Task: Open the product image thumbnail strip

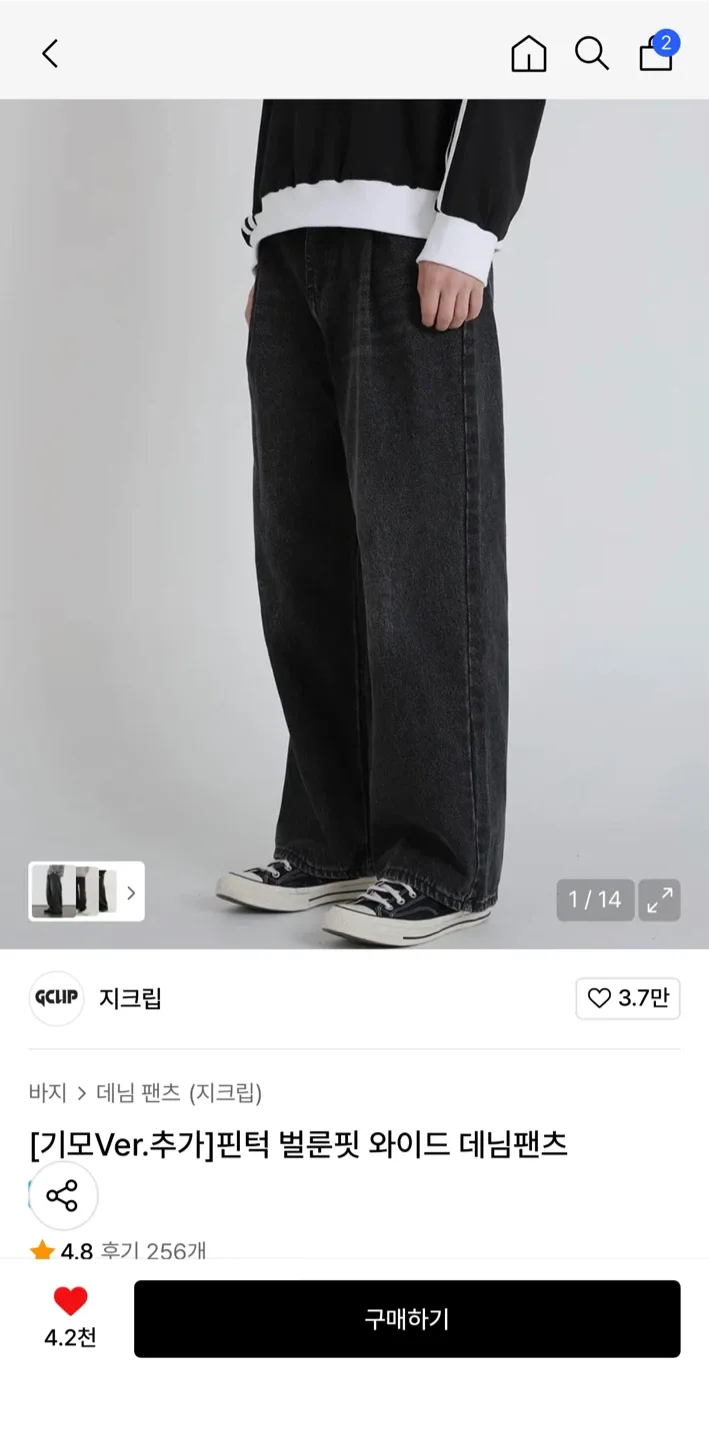Action: [x=86, y=891]
